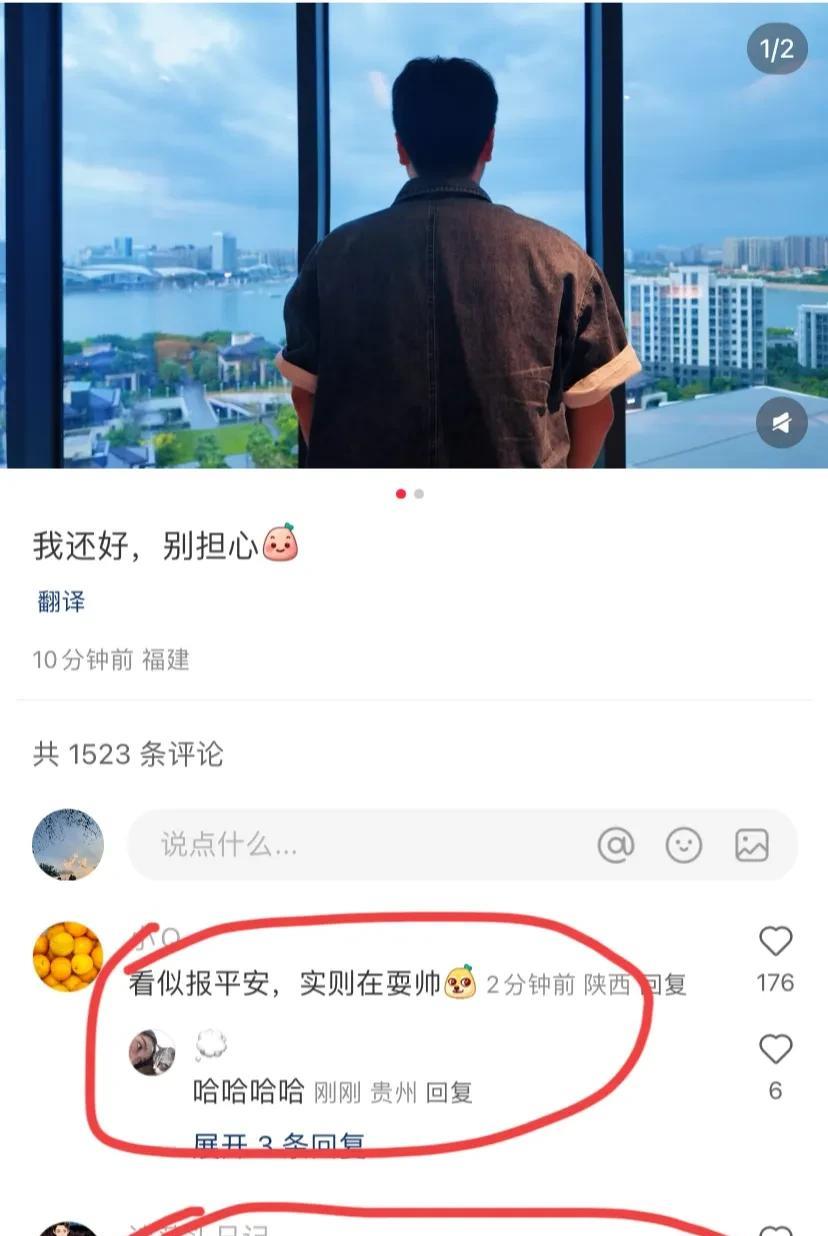The height and width of the screenshot is (1236, 828).
Task: Tap the 1/2 image counter badge
Action: point(778,48)
